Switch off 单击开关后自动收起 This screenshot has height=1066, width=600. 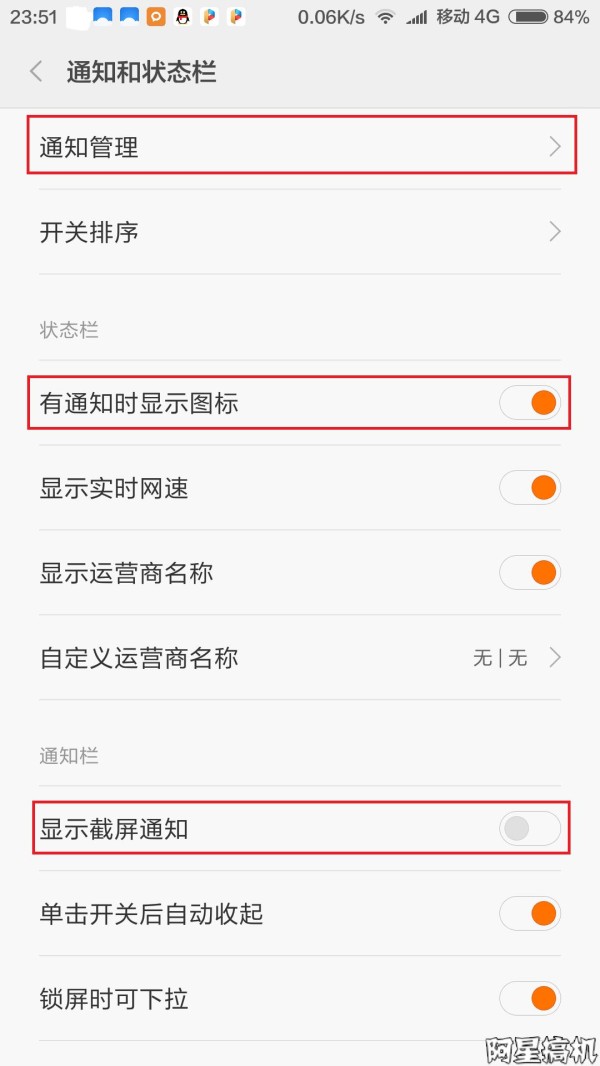click(530, 913)
